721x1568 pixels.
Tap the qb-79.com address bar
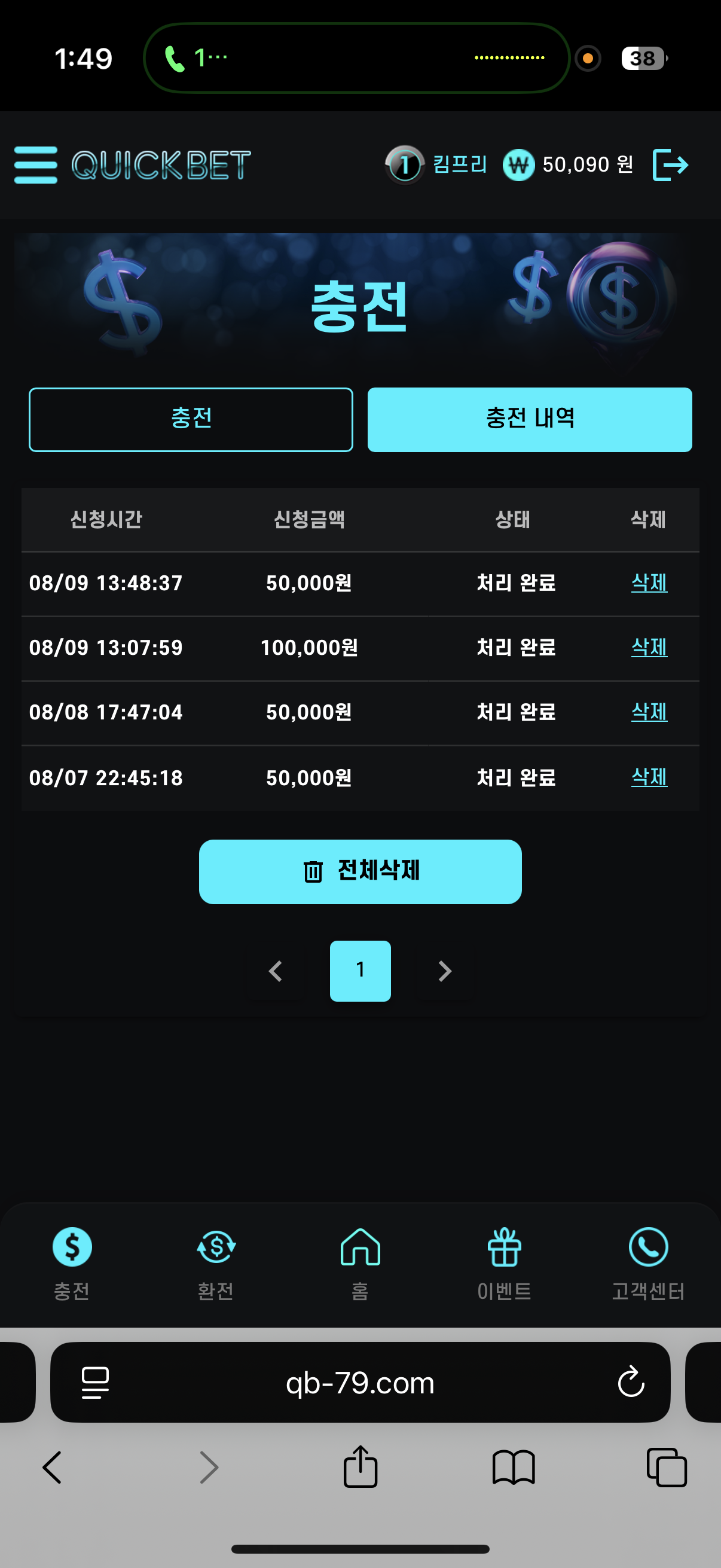360,1382
